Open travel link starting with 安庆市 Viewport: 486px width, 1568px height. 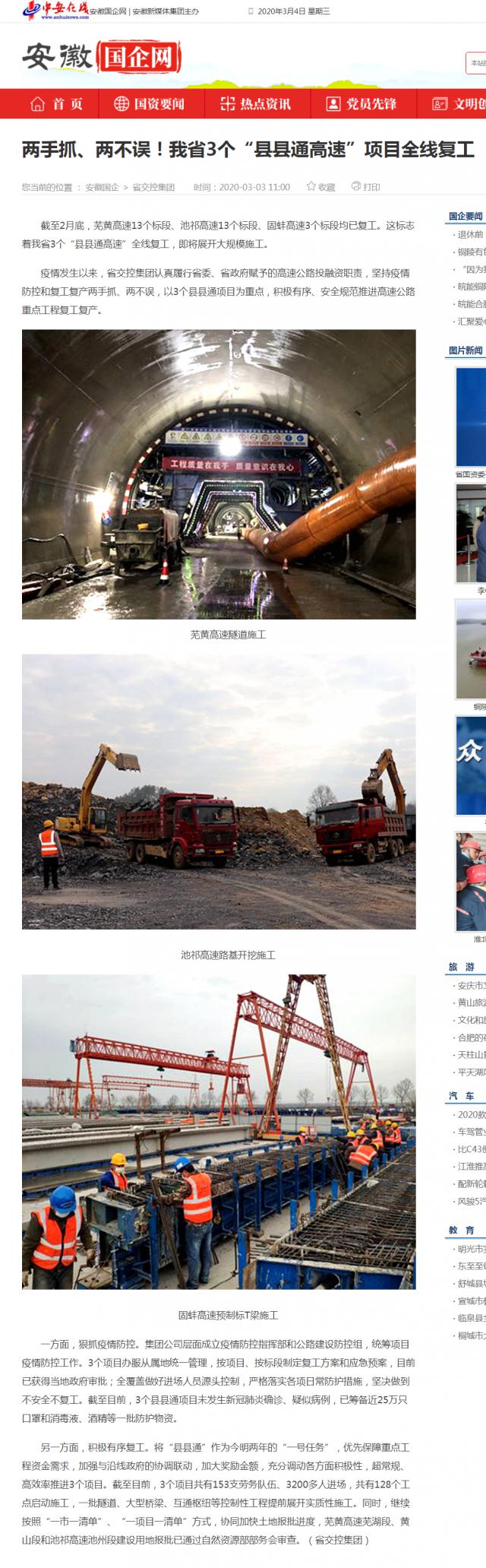pos(471,986)
